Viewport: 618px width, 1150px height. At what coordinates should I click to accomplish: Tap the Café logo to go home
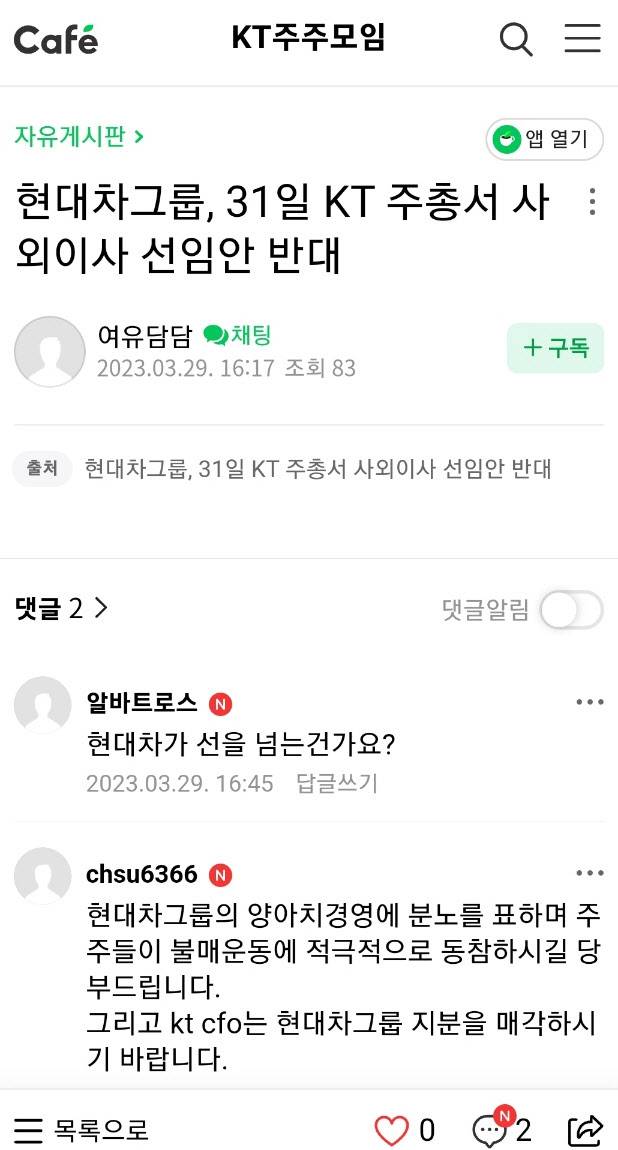(x=56, y=40)
